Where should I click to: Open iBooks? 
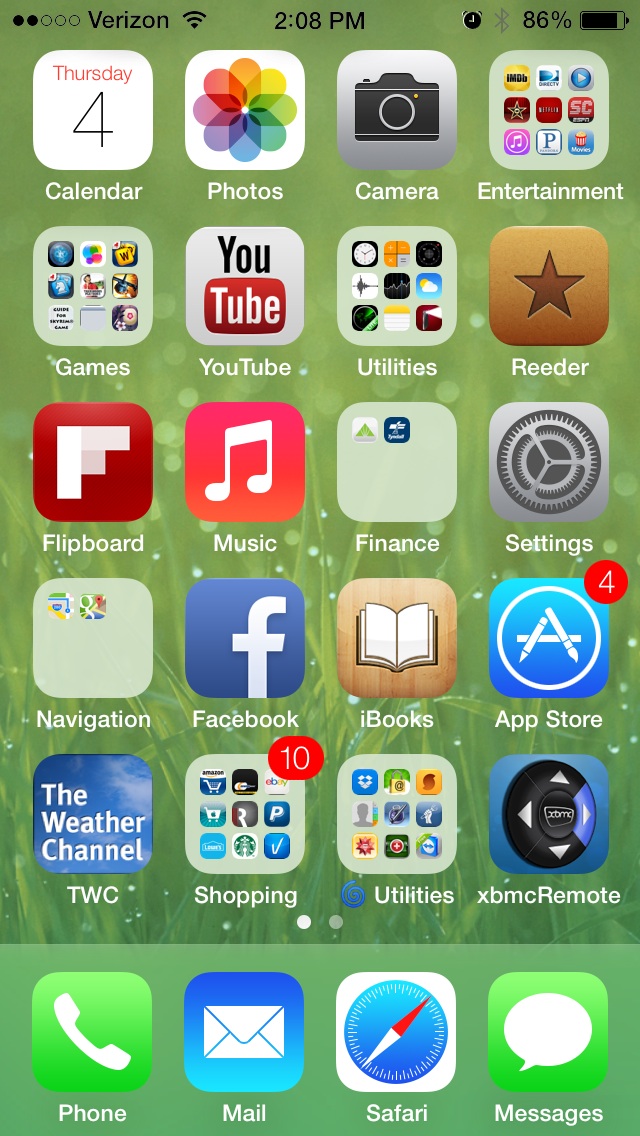(396, 638)
